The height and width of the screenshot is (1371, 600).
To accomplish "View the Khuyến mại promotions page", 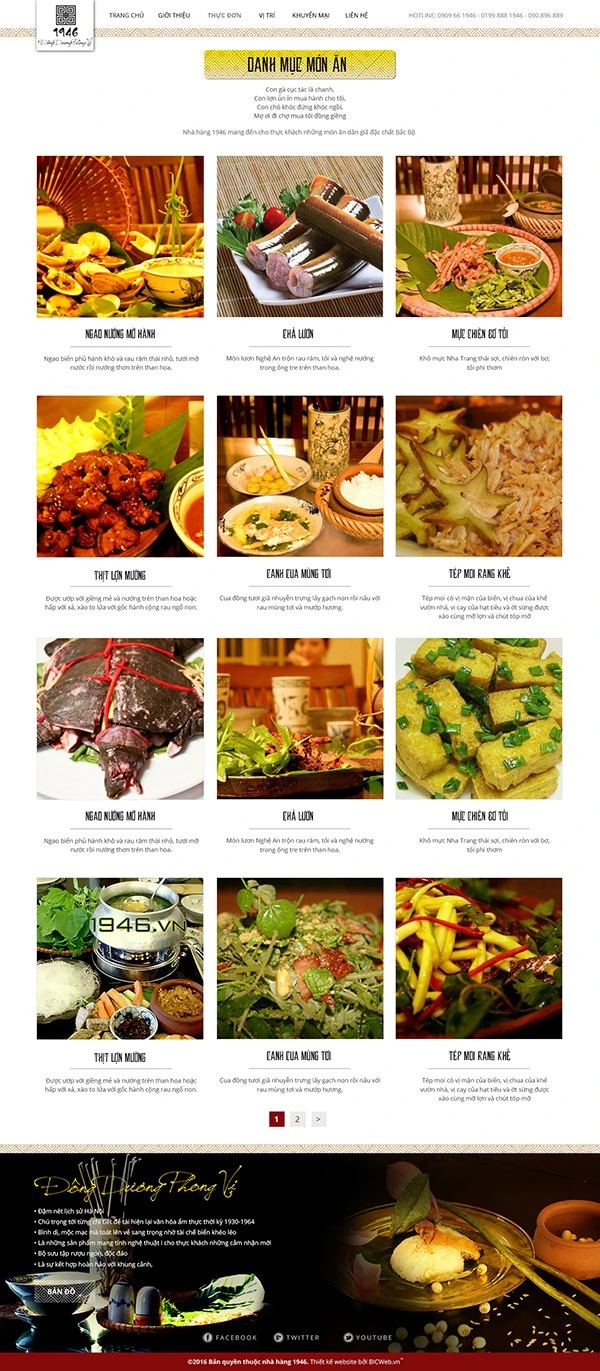I will [311, 16].
